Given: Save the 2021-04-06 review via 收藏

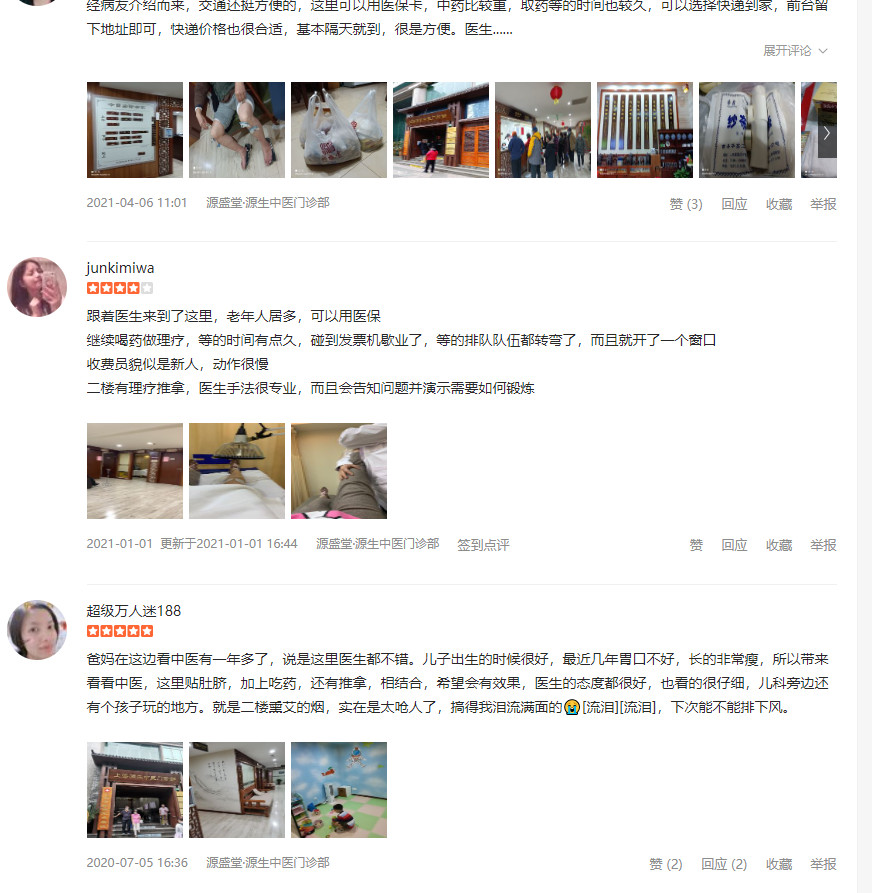Looking at the screenshot, I should coord(779,204).
